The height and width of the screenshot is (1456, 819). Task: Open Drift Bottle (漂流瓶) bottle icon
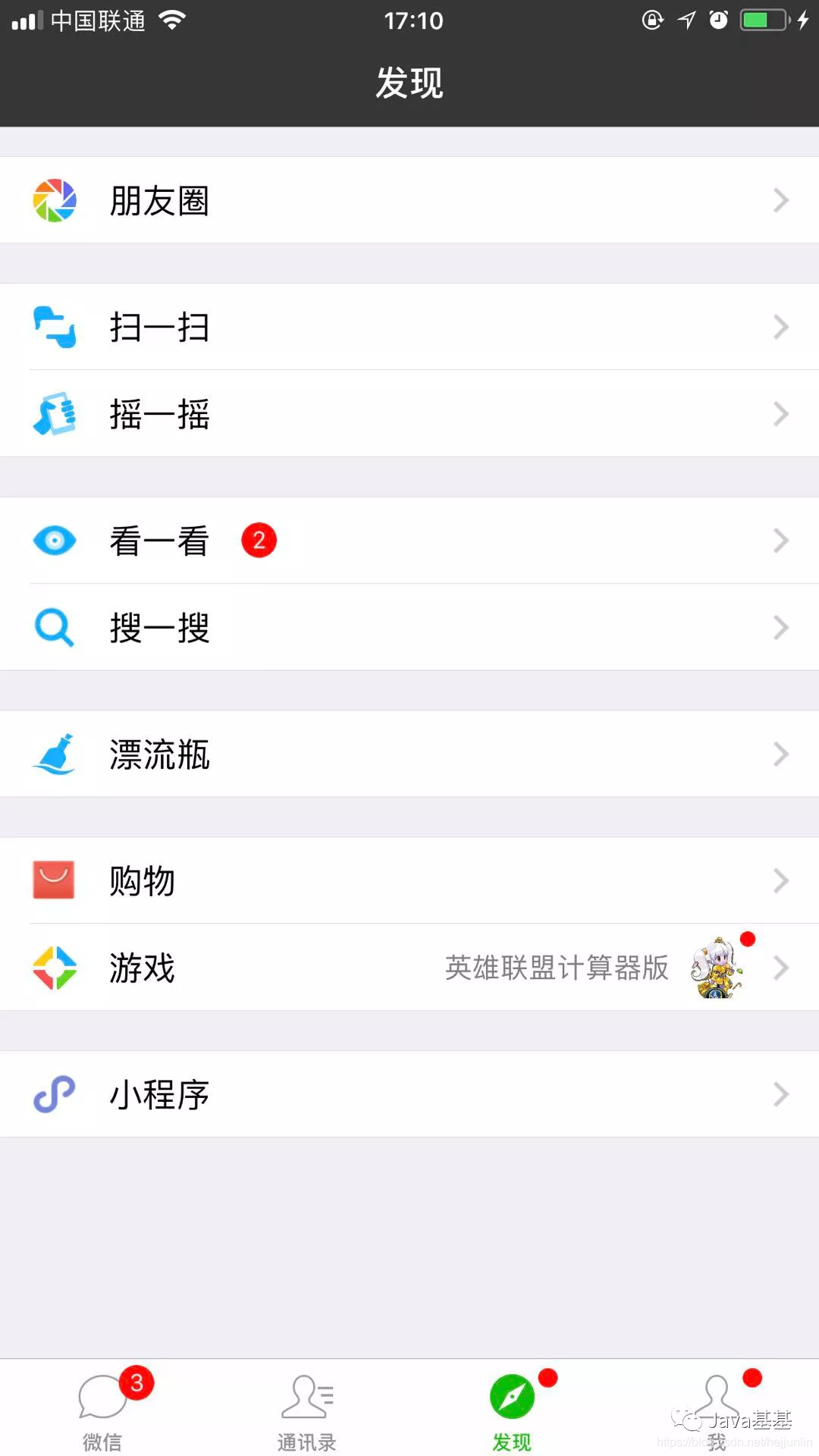tap(54, 754)
